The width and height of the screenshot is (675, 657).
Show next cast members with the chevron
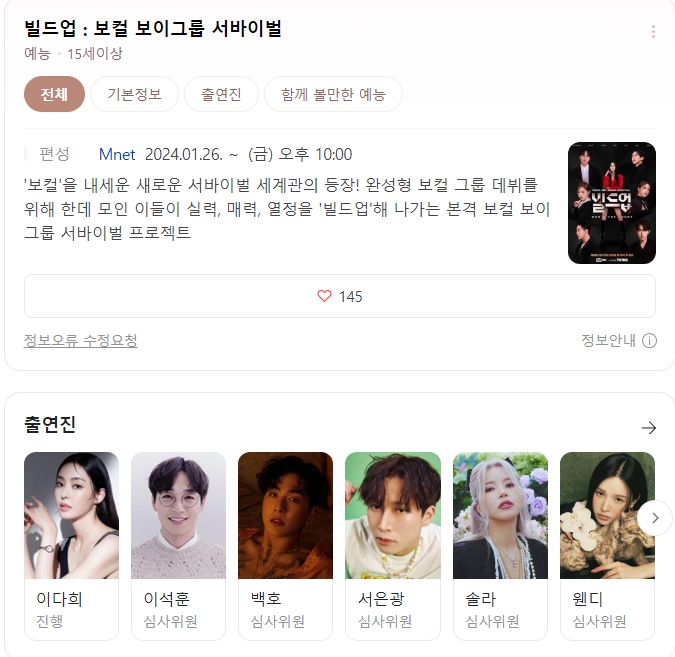pyautogui.click(x=654, y=518)
